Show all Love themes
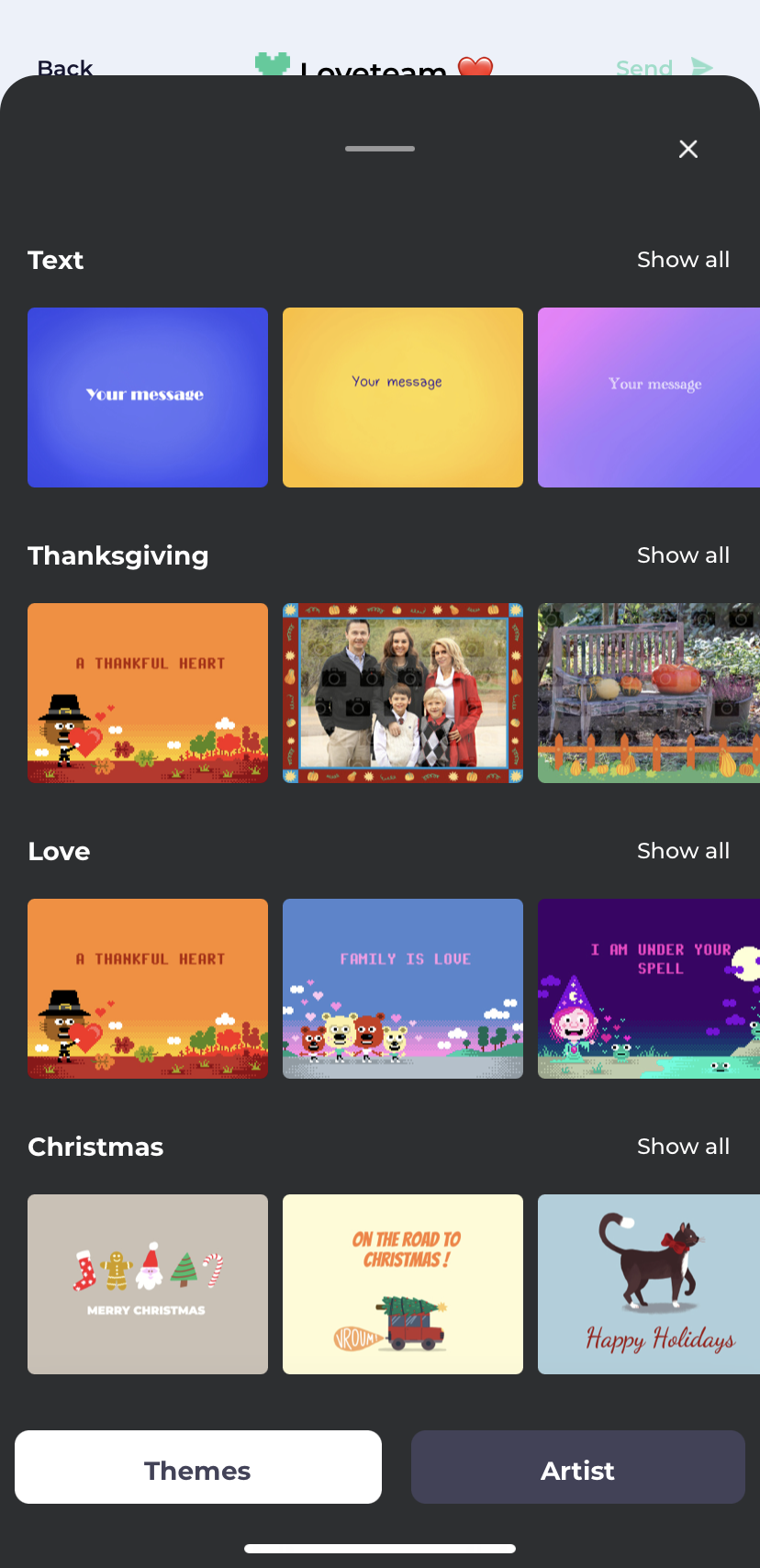Image resolution: width=760 pixels, height=1568 pixels. click(x=683, y=851)
